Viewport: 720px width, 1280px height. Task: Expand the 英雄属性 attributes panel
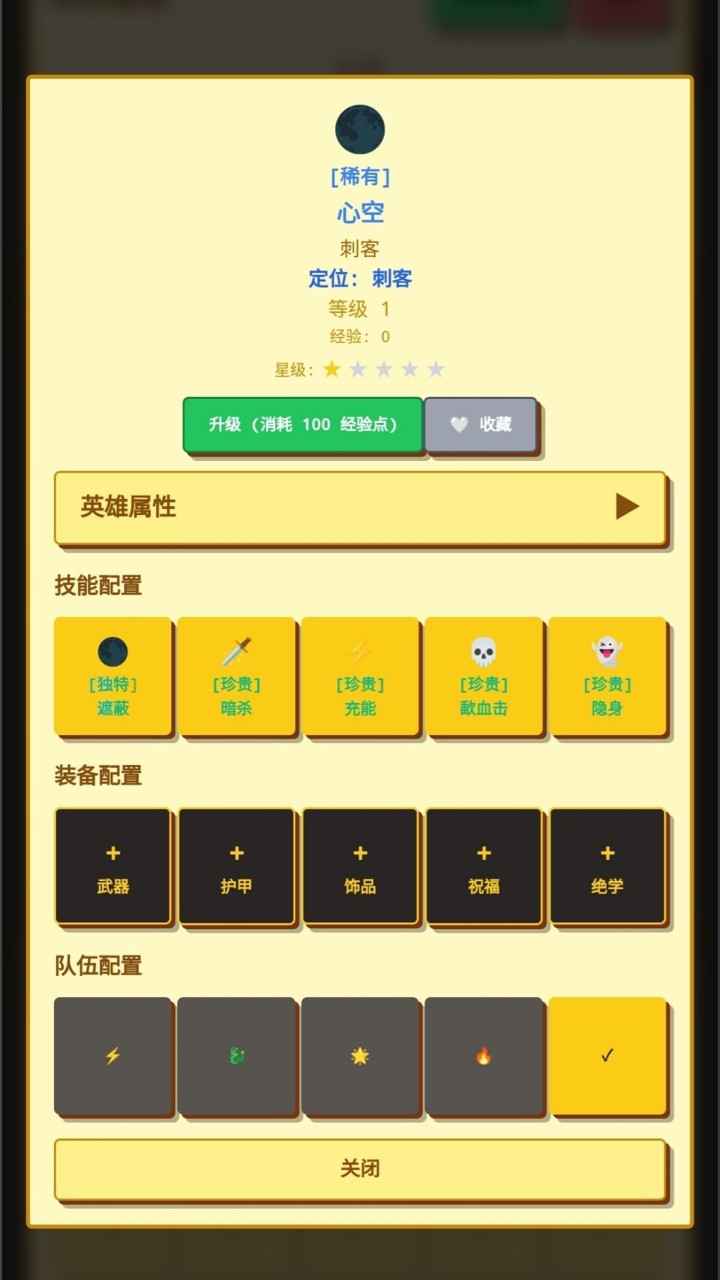[x=360, y=509]
